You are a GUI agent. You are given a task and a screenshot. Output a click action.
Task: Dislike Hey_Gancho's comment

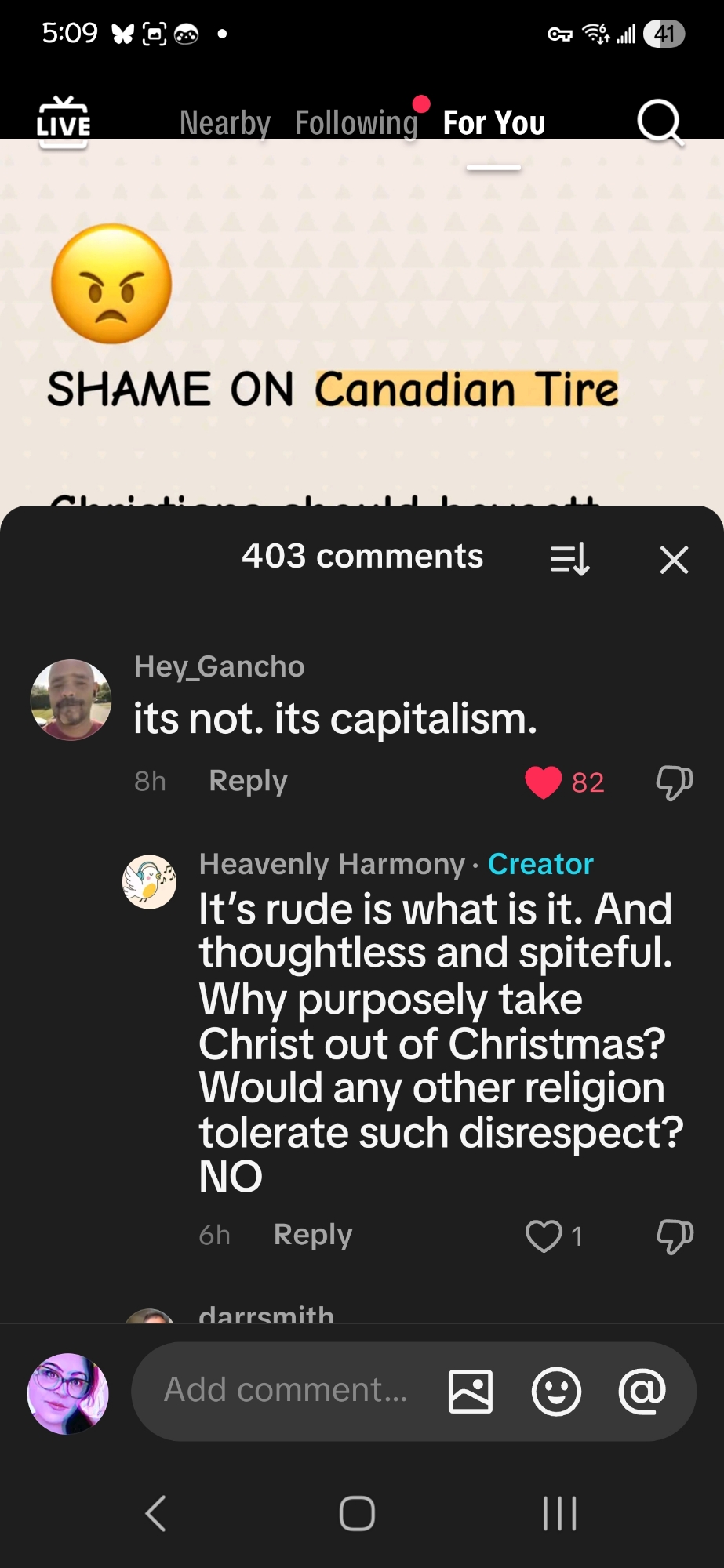point(674,782)
